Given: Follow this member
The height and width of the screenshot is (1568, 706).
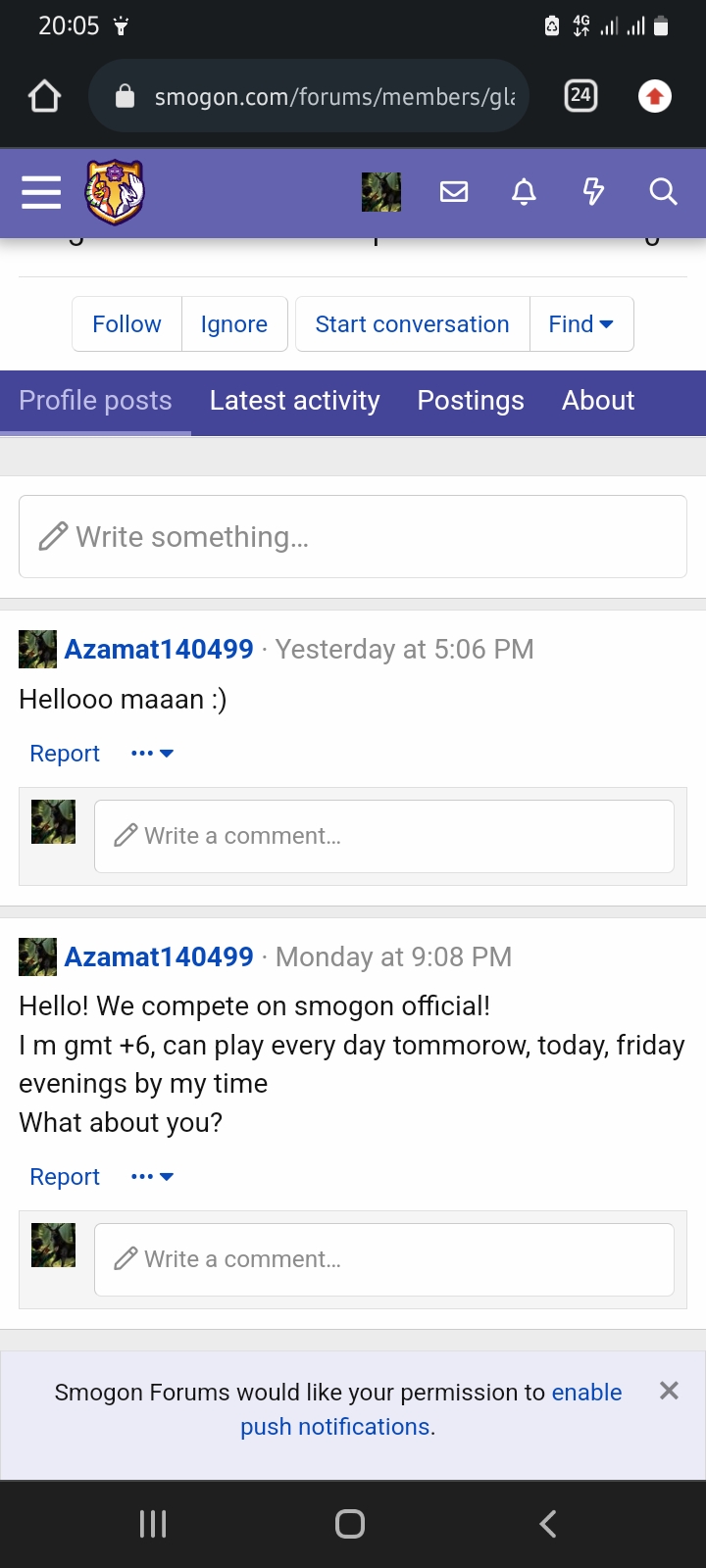Looking at the screenshot, I should (x=126, y=323).
